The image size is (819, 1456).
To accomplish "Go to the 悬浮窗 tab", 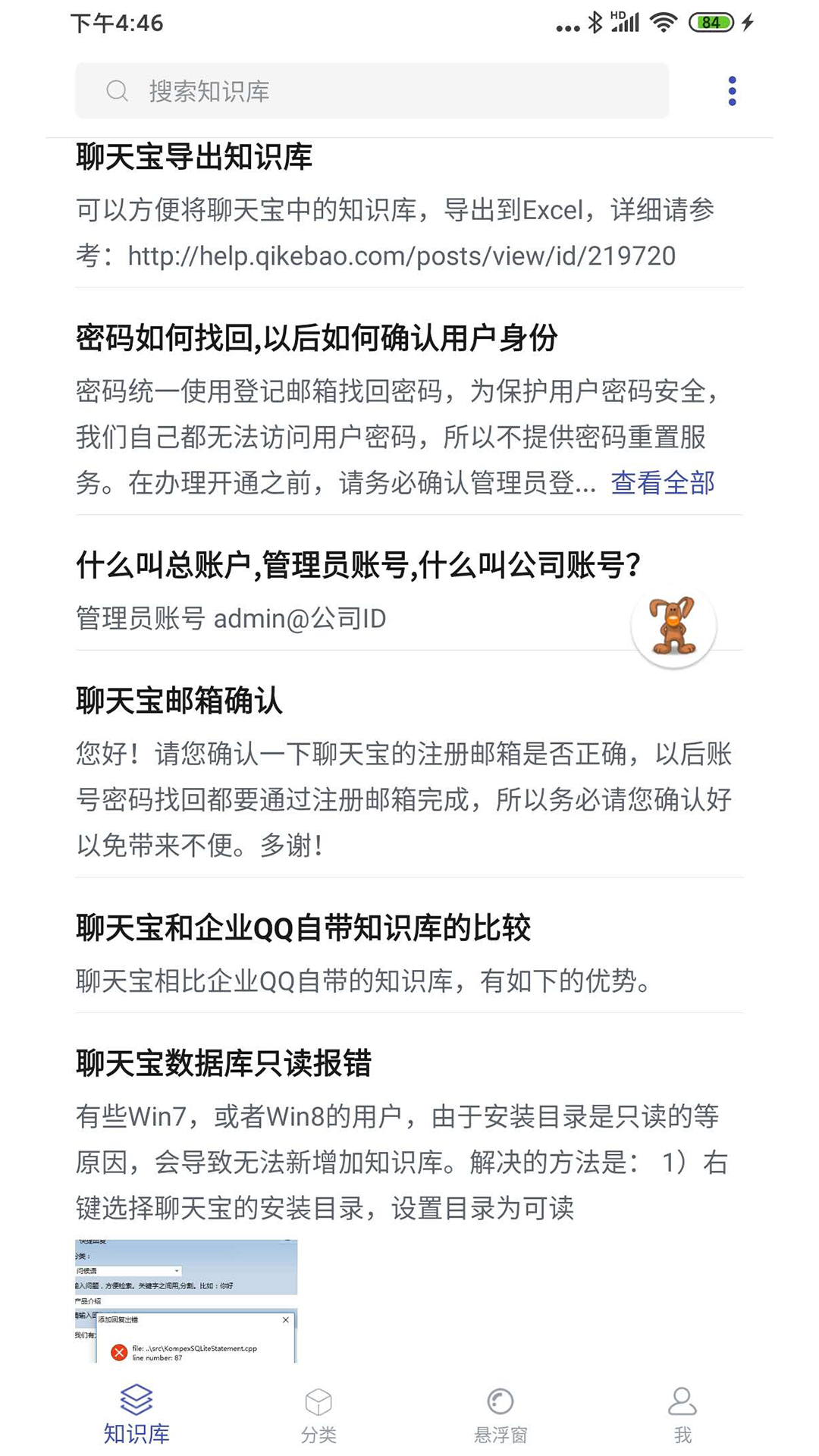I will pyautogui.click(x=500, y=1414).
